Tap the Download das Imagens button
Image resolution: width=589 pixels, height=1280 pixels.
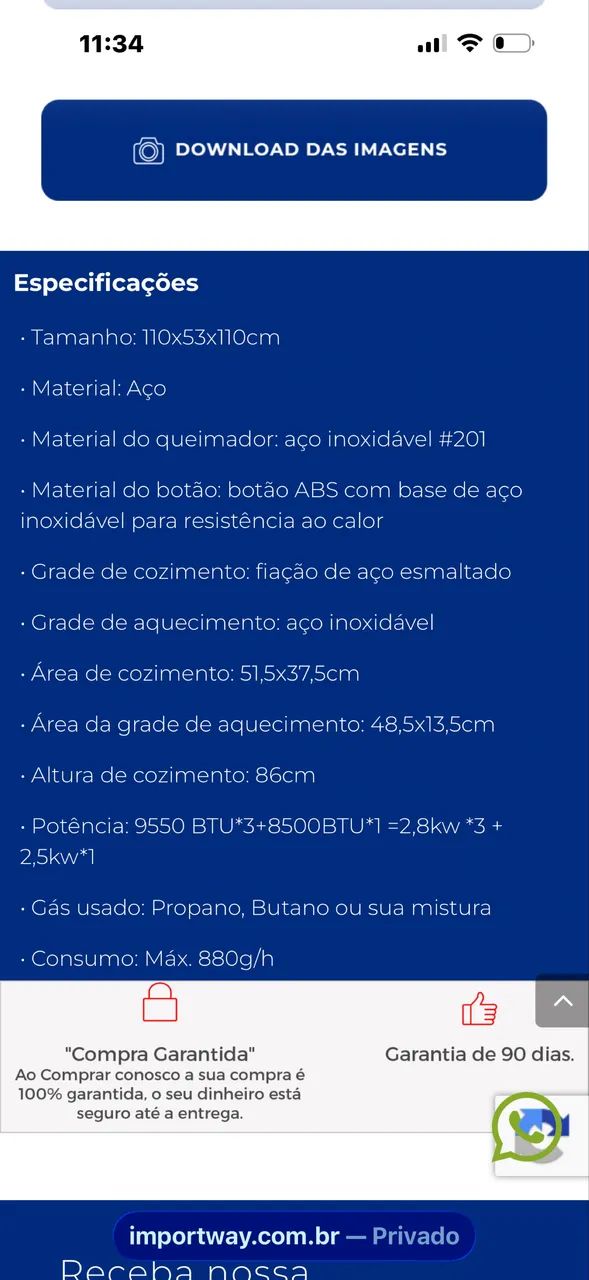click(294, 150)
